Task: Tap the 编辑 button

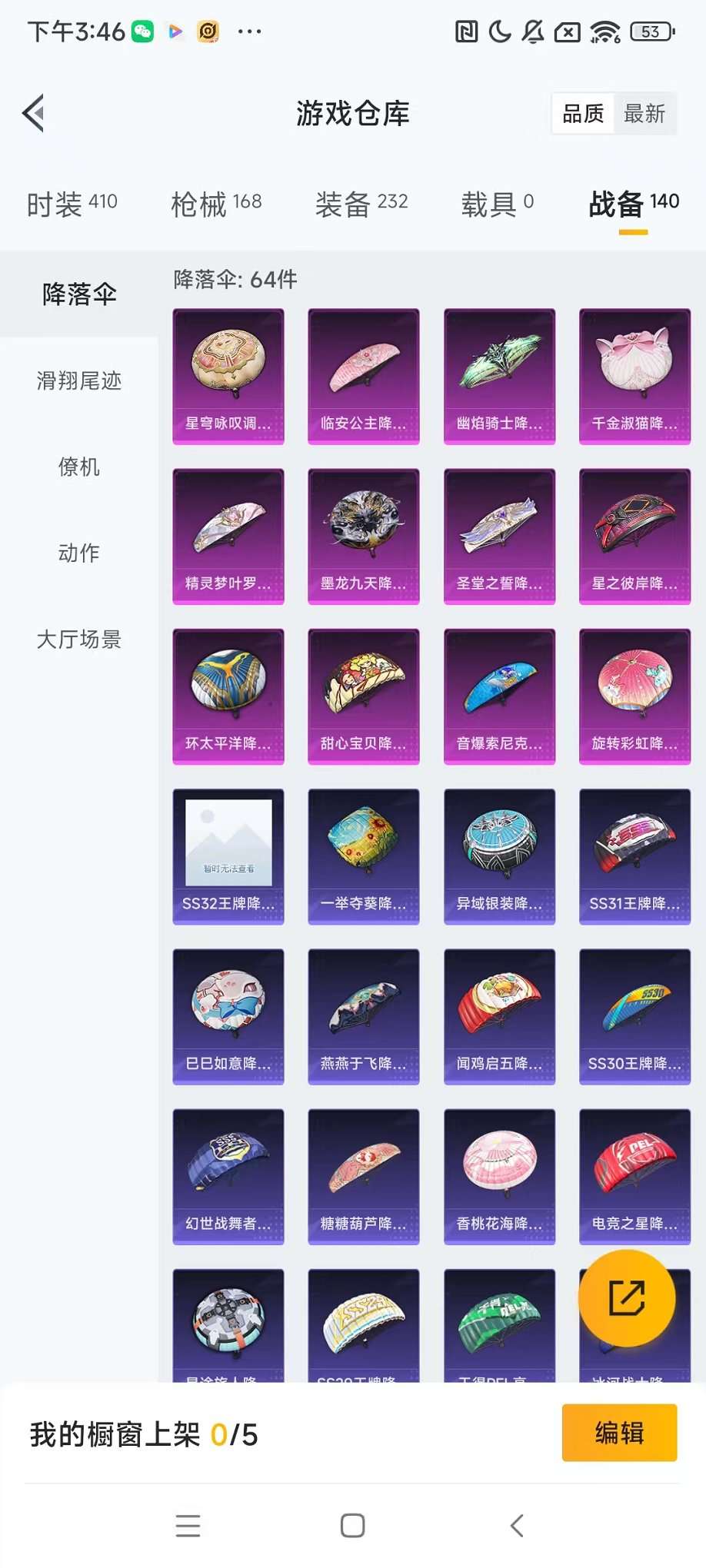Action: click(619, 1433)
